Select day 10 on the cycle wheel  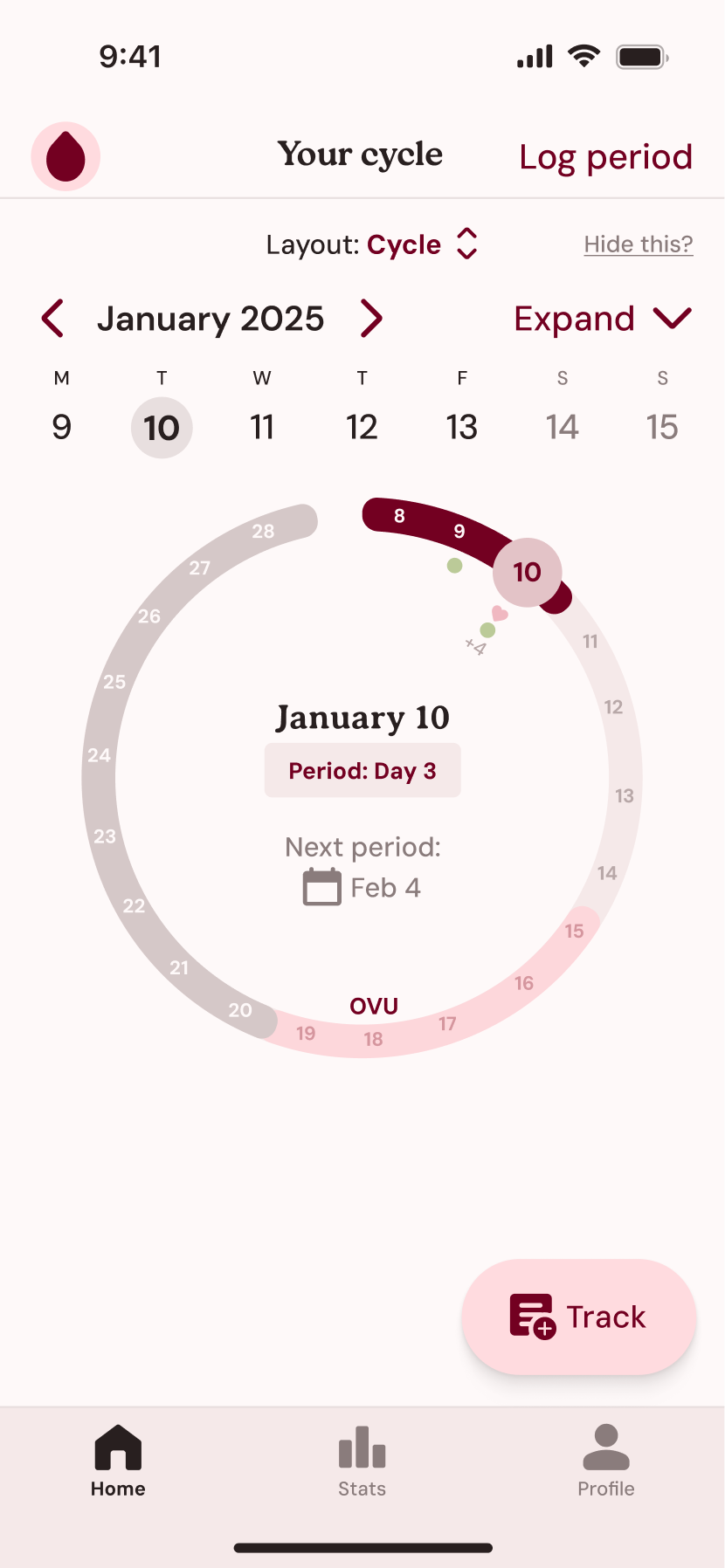pyautogui.click(x=528, y=572)
